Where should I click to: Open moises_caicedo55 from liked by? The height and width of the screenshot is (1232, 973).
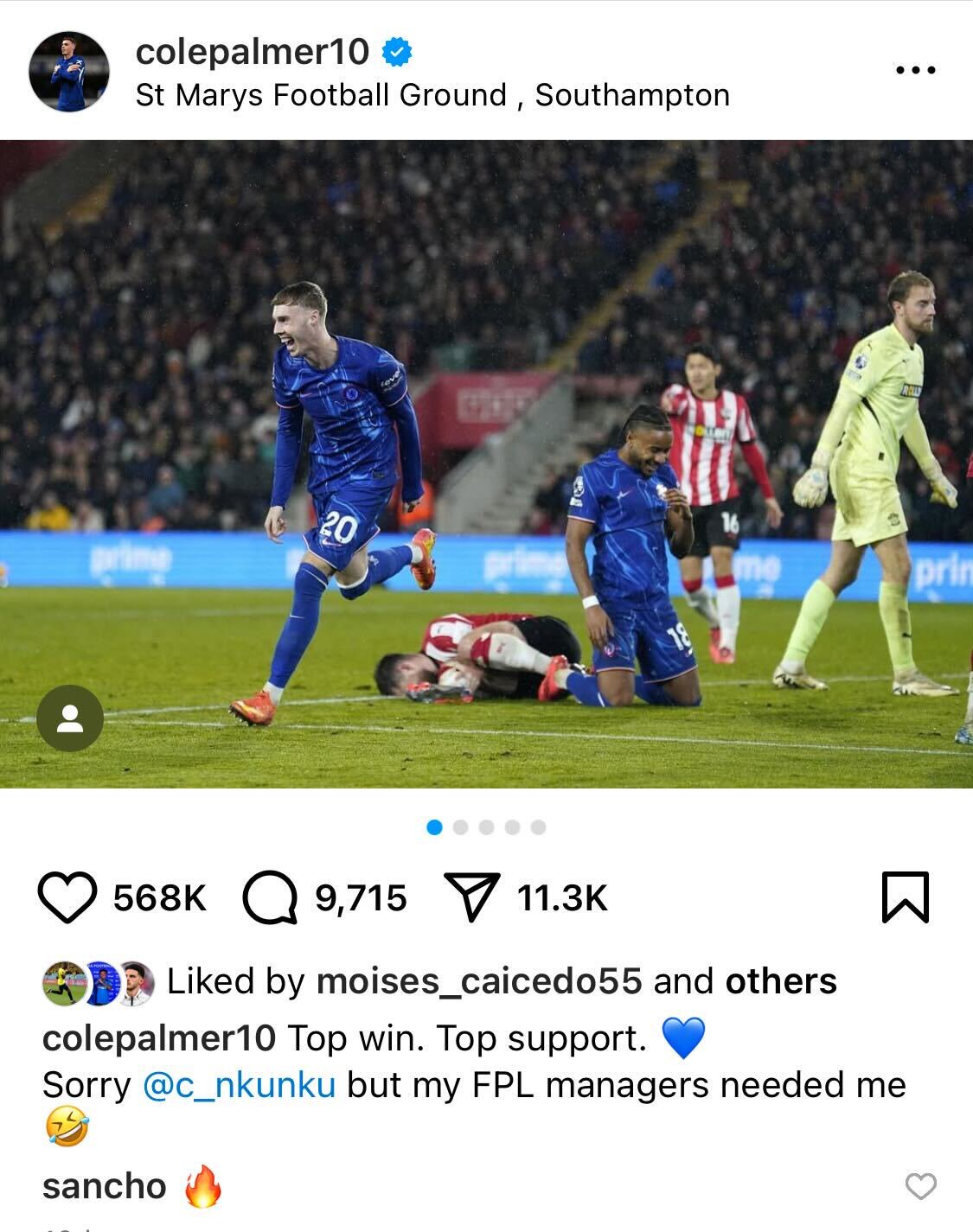pyautogui.click(x=479, y=981)
